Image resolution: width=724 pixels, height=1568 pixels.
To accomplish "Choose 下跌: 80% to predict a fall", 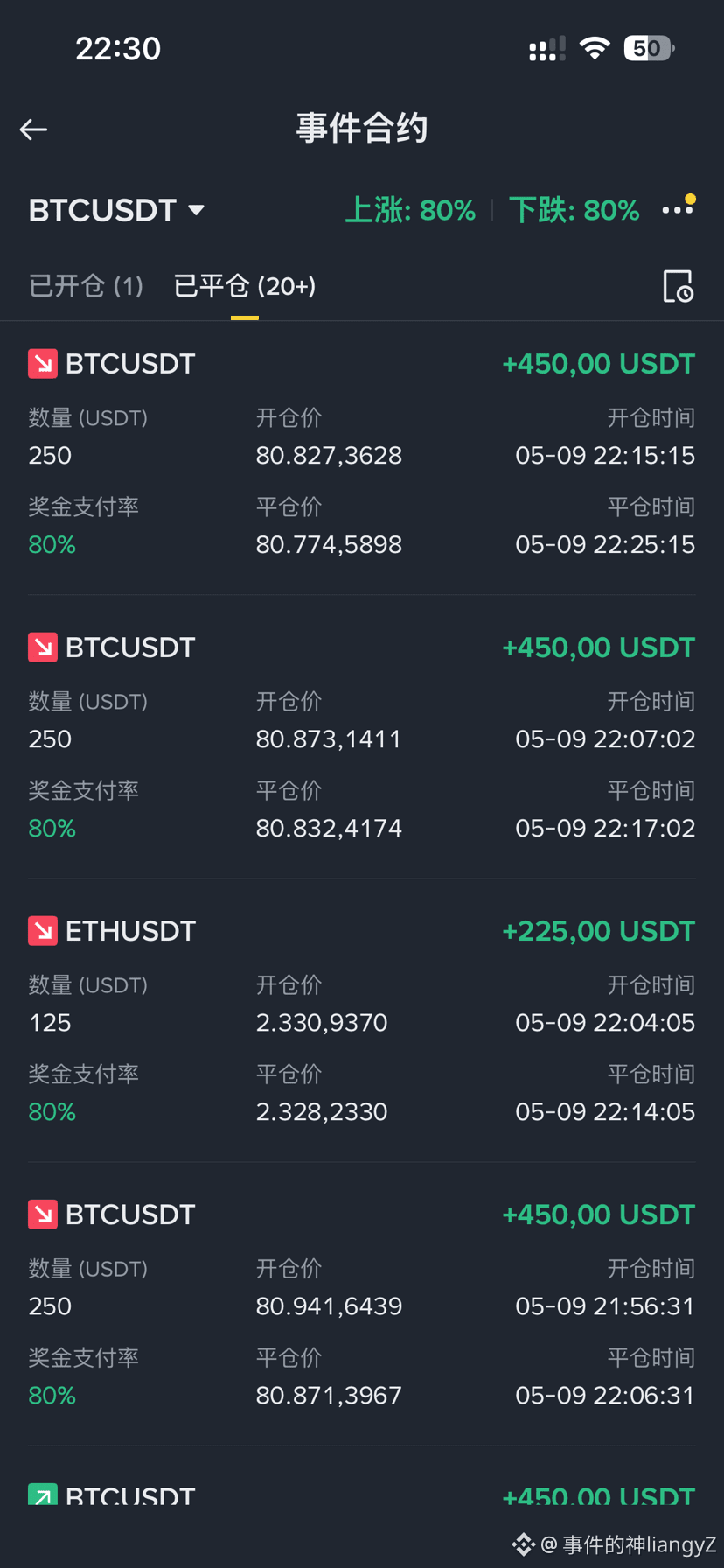I will tap(574, 210).
